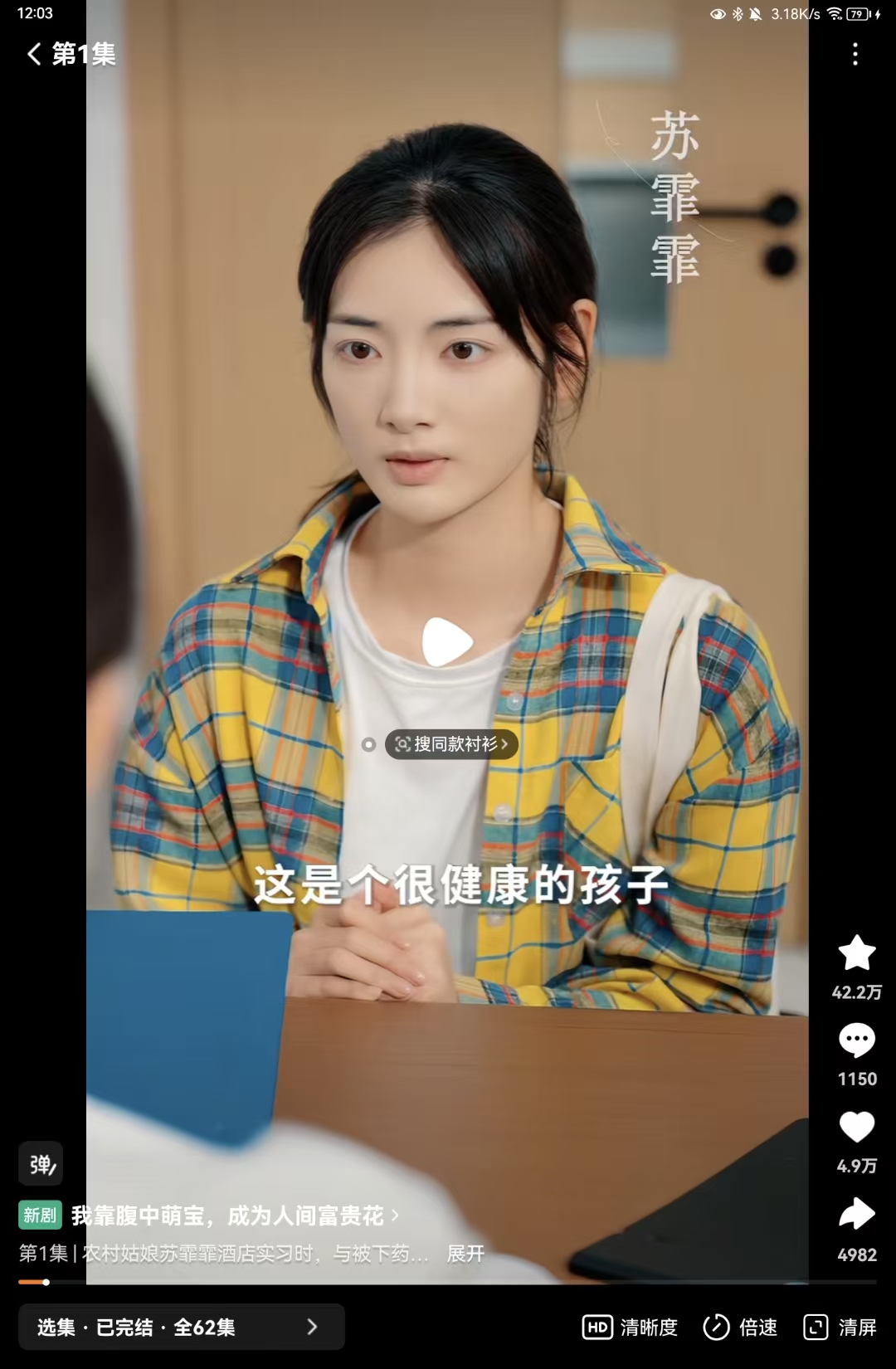The width and height of the screenshot is (896, 1369).
Task: Go back from episode 1
Action: click(33, 54)
